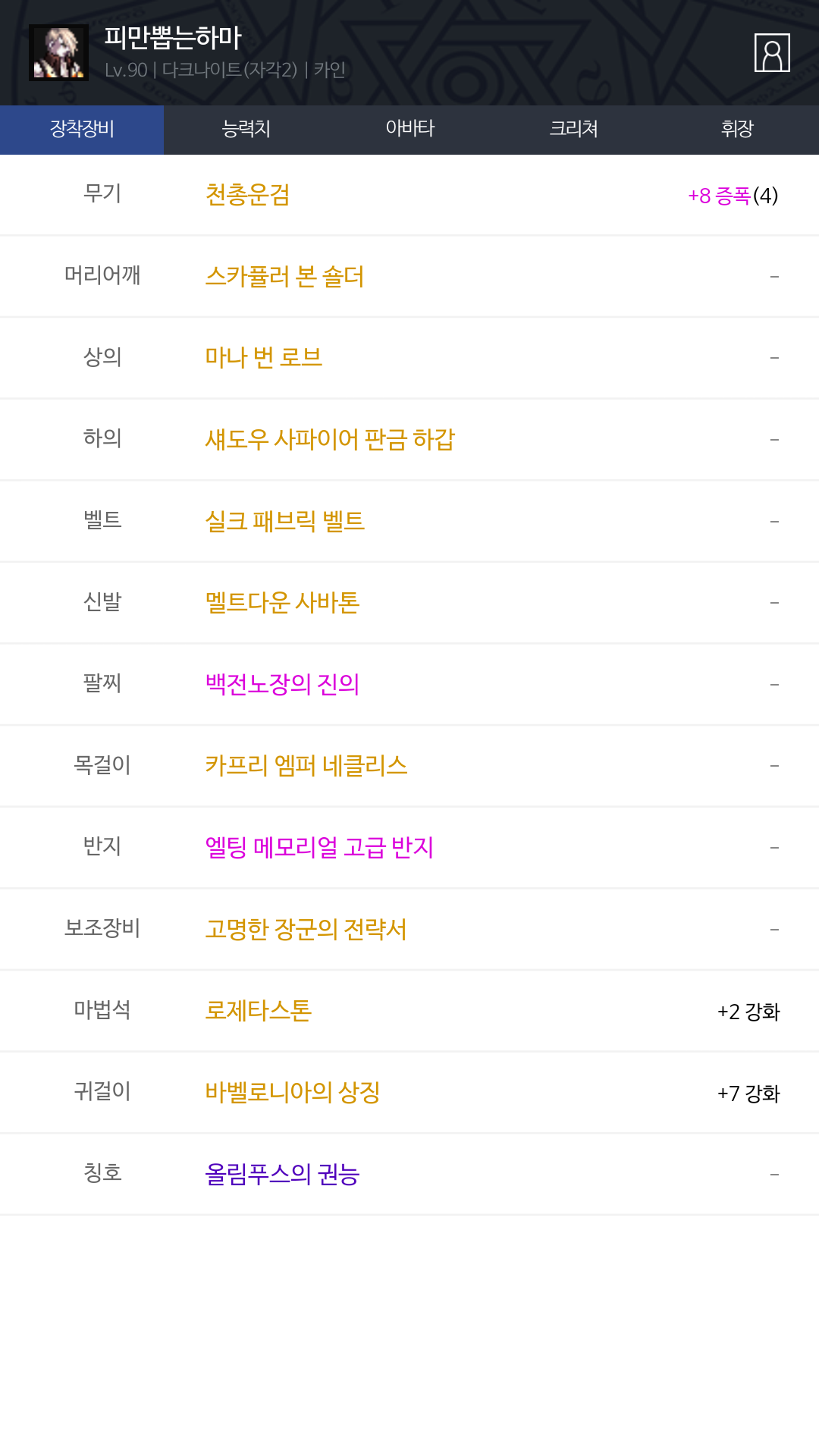
Task: Open the 크리쳐 tab
Action: (573, 129)
